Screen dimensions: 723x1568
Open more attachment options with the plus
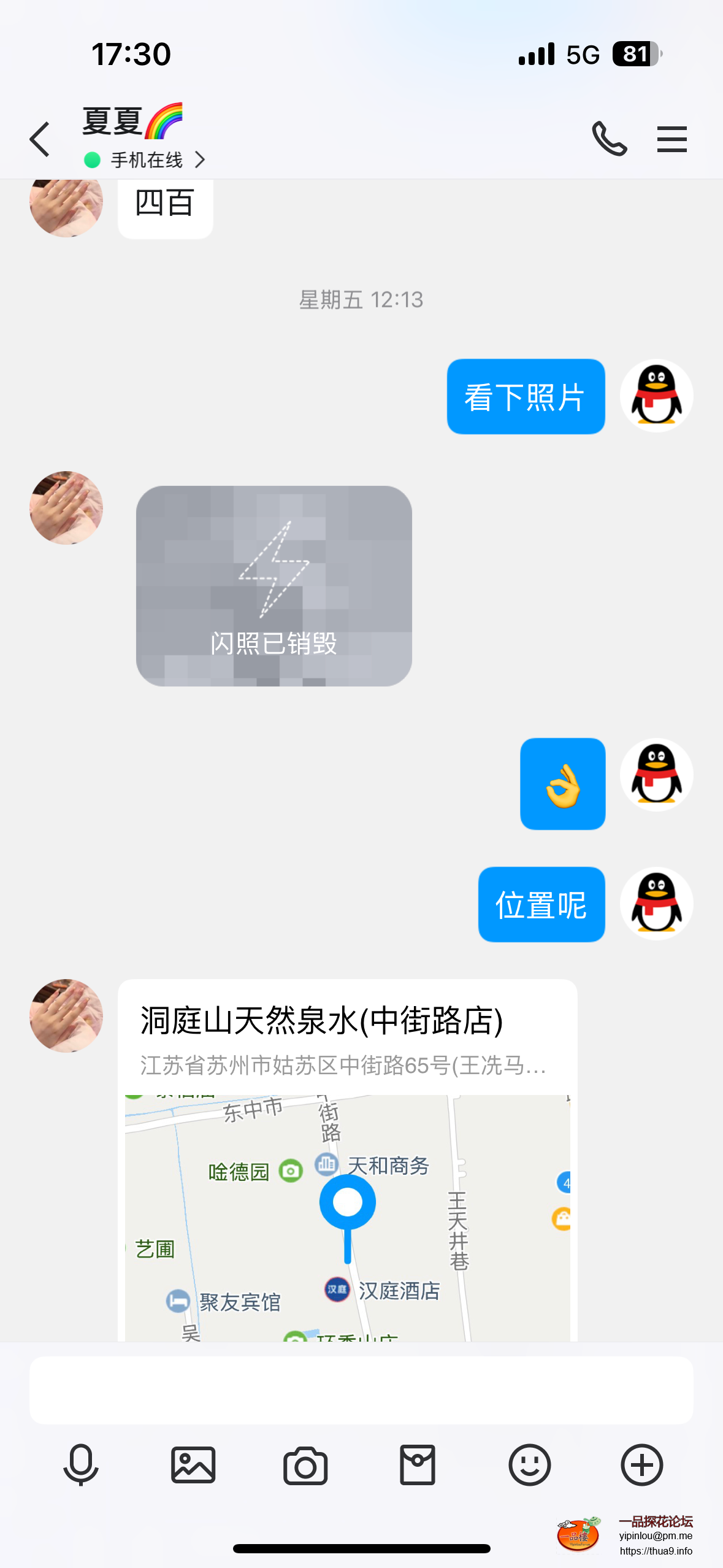[x=642, y=1465]
